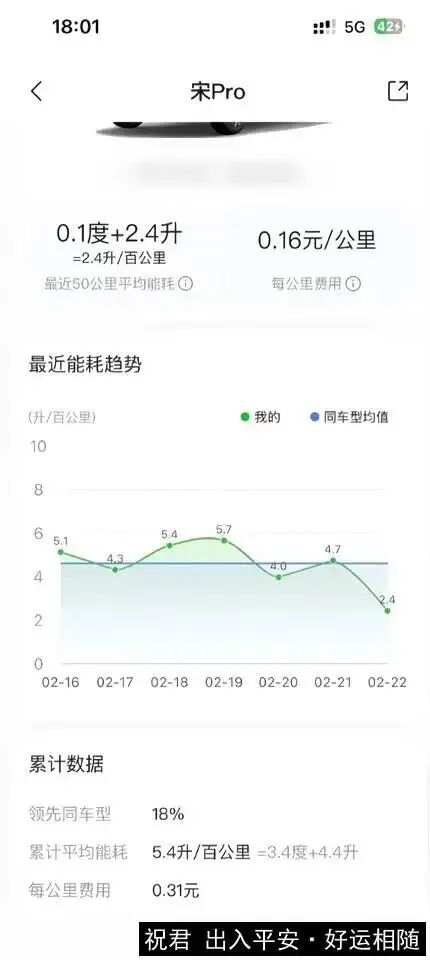
Task: Toggle the 同车型均值 legend series
Action: click(x=349, y=418)
